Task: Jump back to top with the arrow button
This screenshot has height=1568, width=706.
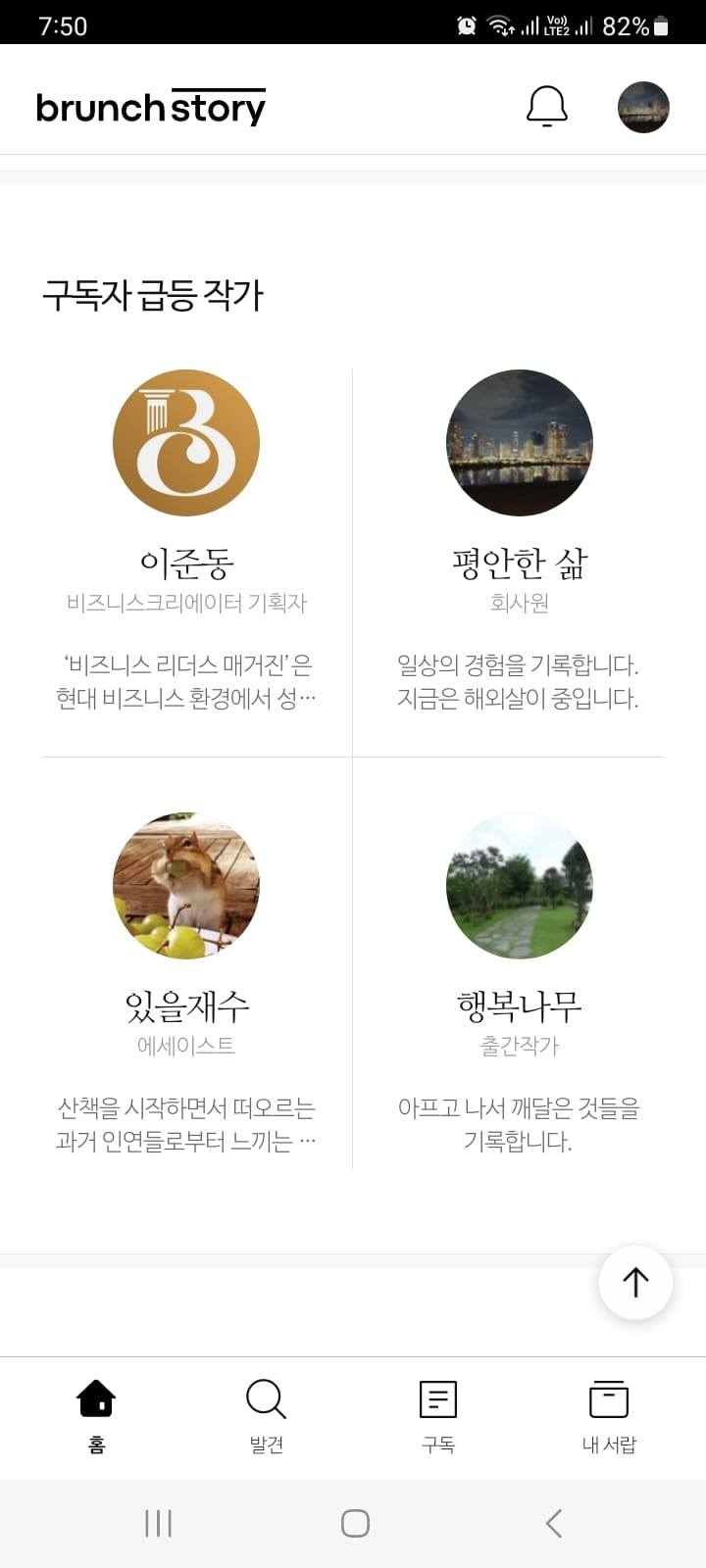Action: point(635,1282)
